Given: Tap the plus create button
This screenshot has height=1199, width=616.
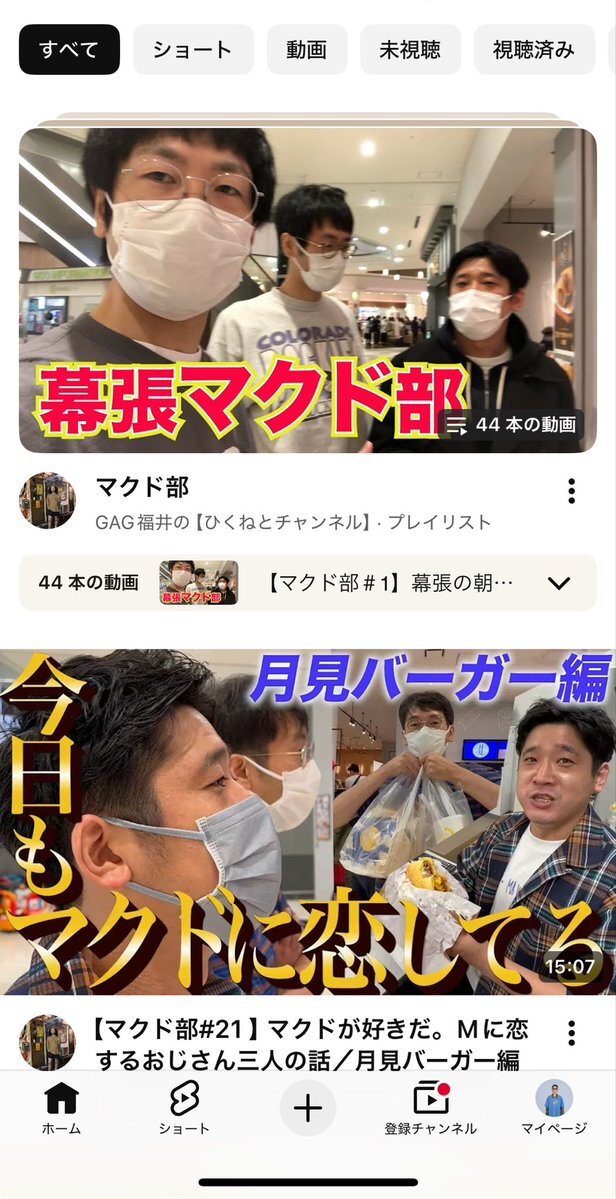Looking at the screenshot, I should (x=307, y=1108).
